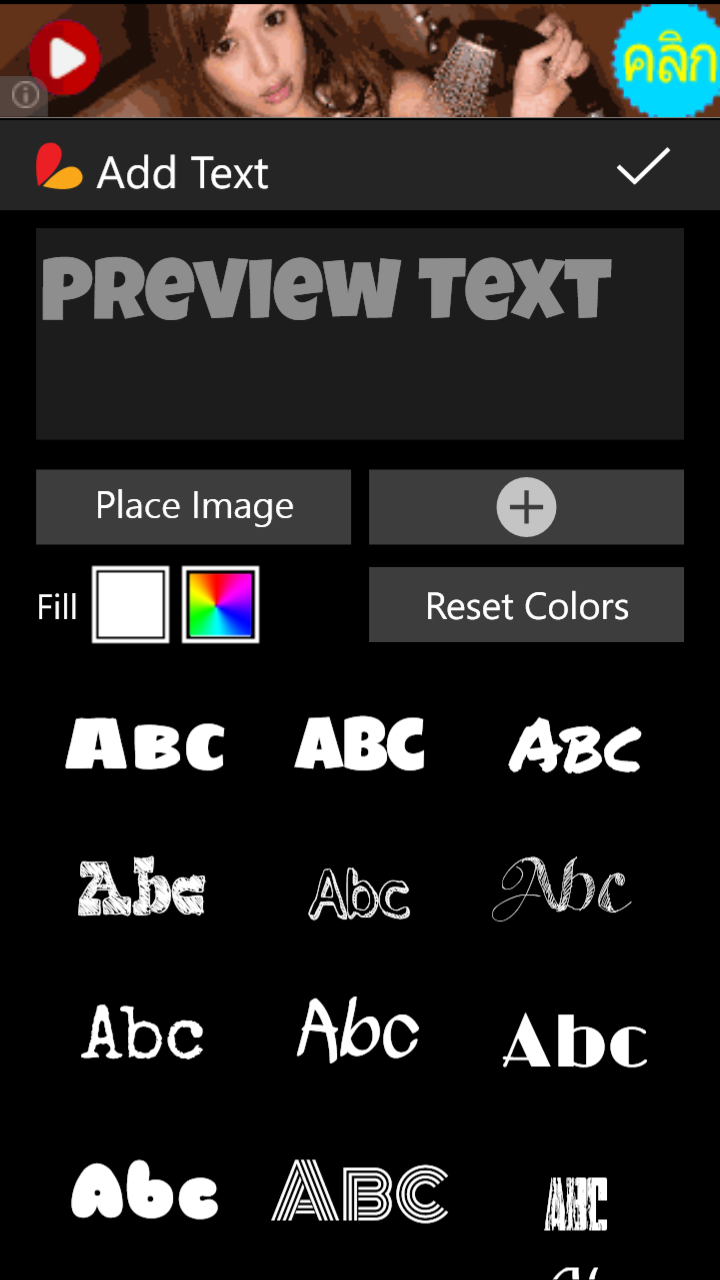
Task: Tap the Preview Text box to edit
Action: click(360, 333)
